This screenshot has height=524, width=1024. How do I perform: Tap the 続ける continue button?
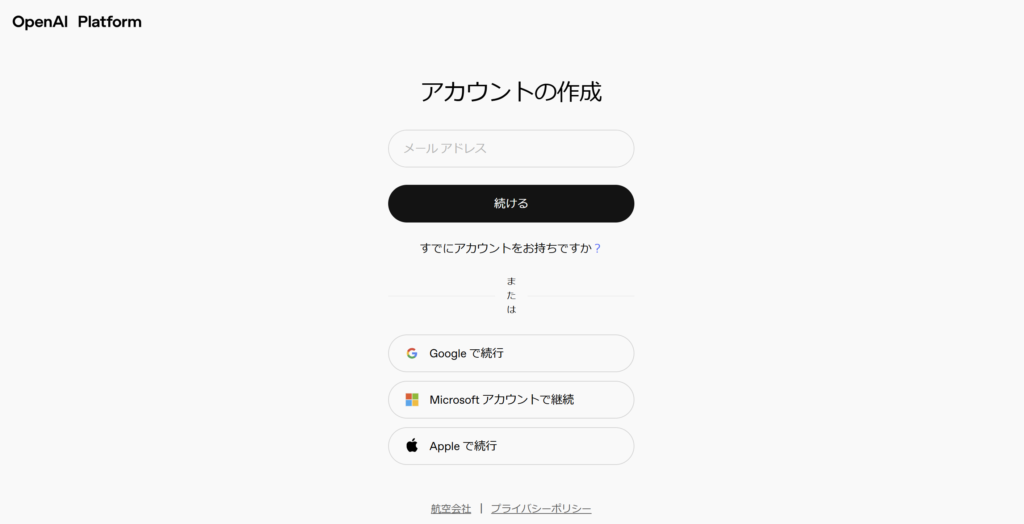(510, 203)
